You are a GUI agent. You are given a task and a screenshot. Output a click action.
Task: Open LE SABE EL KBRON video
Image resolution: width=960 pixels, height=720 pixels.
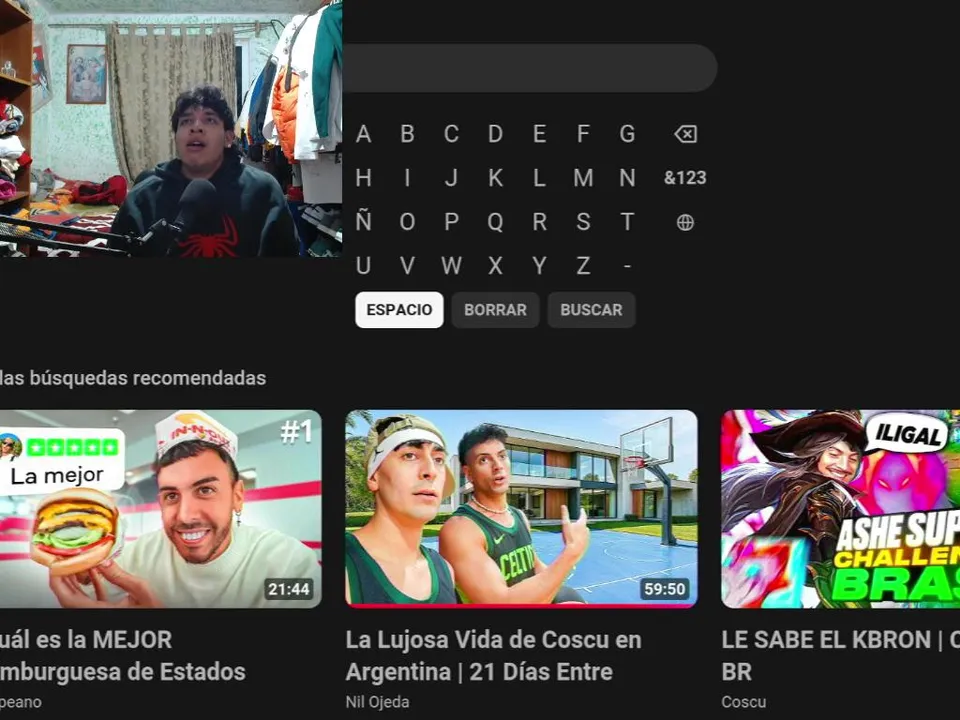pyautogui.click(x=840, y=509)
